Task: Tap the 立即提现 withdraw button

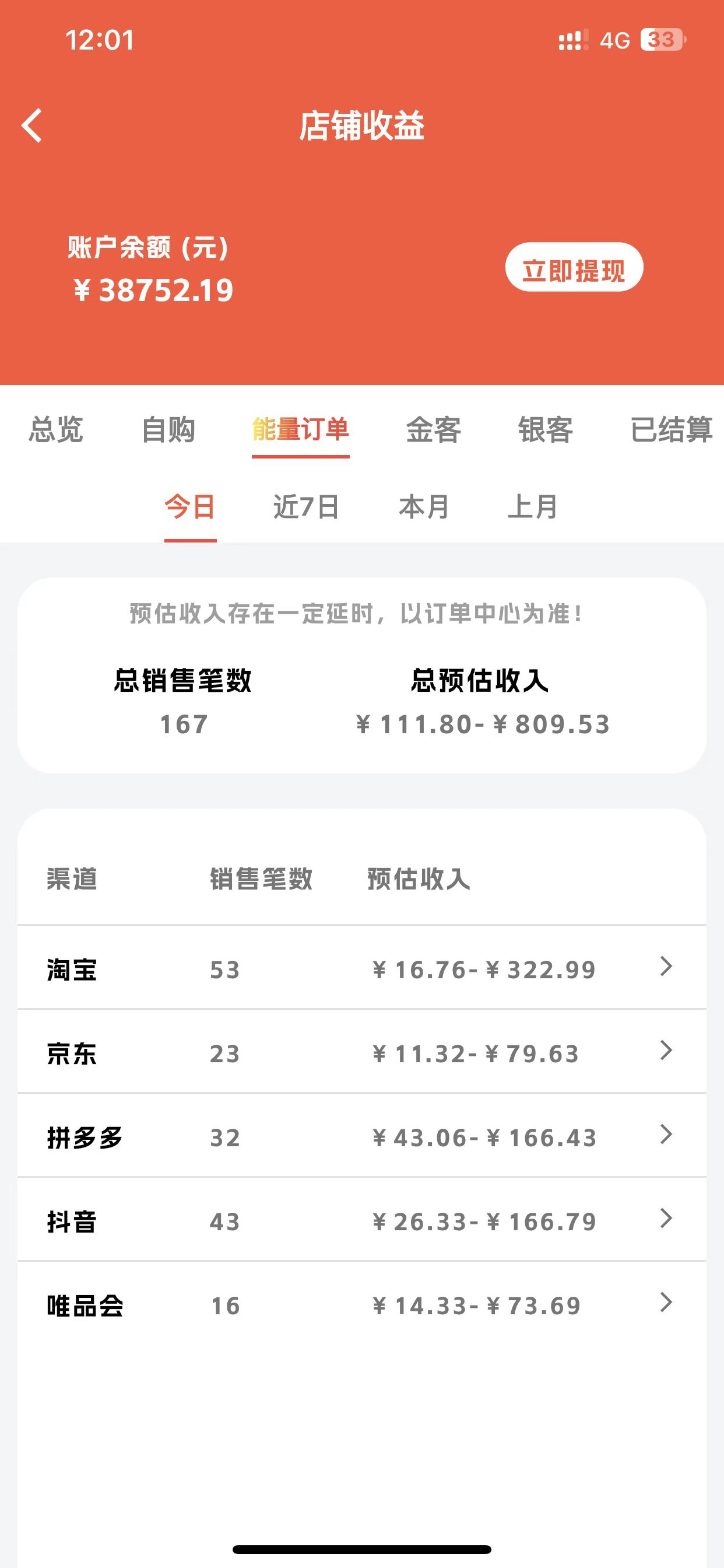Action: [574, 268]
